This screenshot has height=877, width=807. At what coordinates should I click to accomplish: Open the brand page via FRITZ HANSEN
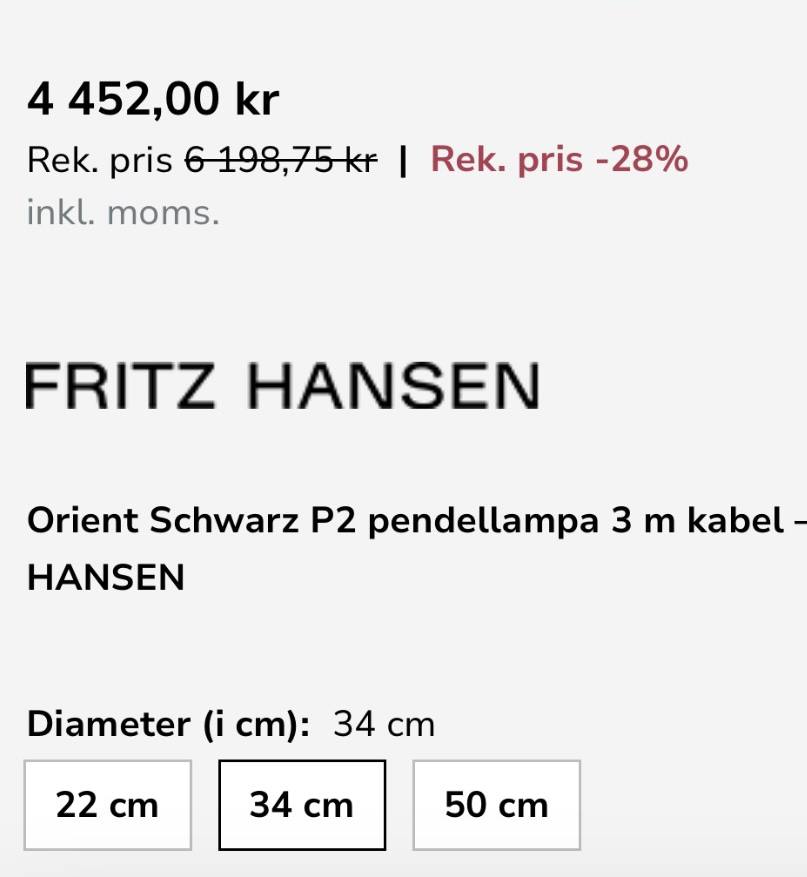tap(283, 385)
